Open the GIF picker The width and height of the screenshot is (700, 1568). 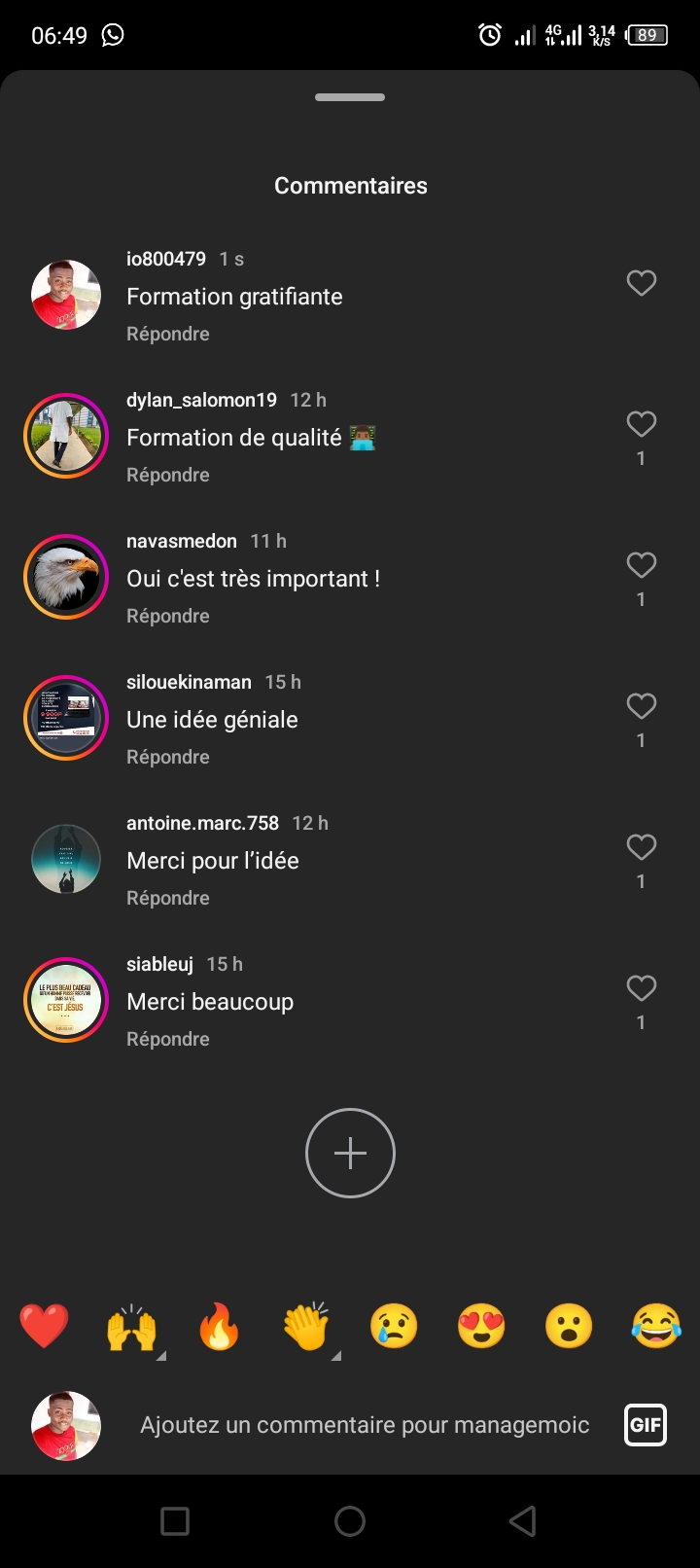646,1425
